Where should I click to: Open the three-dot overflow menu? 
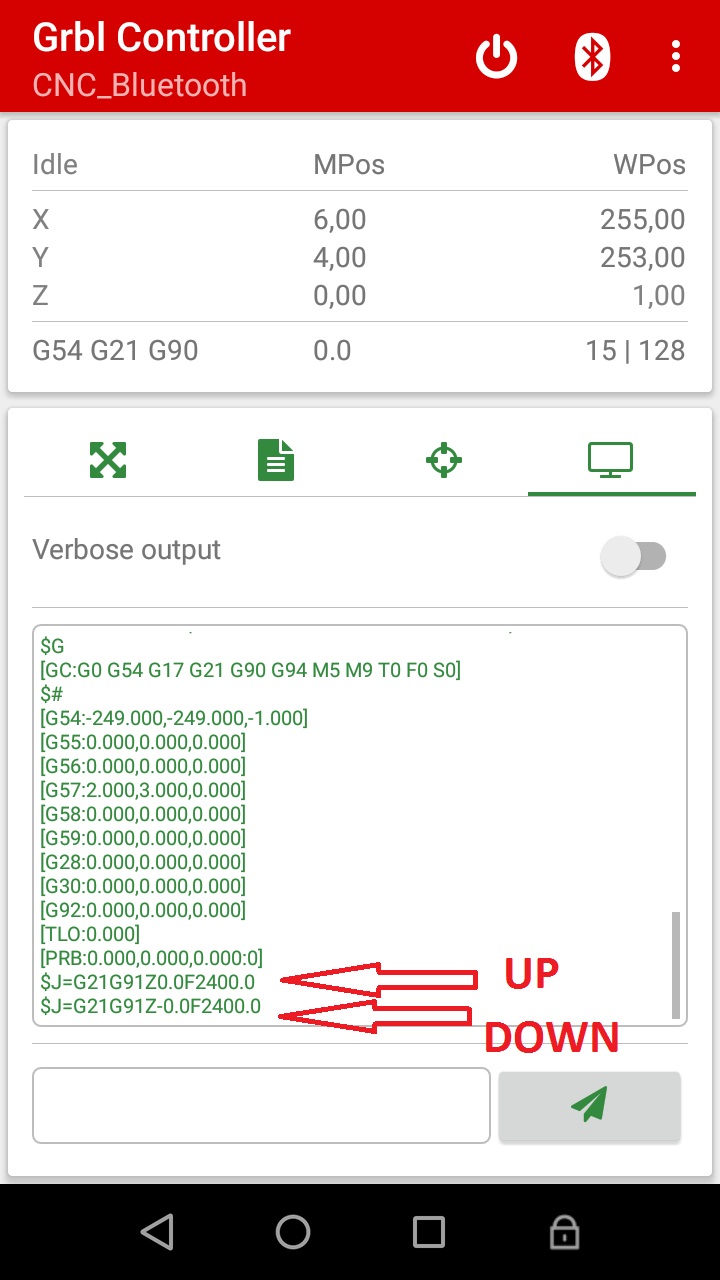pyautogui.click(x=677, y=56)
